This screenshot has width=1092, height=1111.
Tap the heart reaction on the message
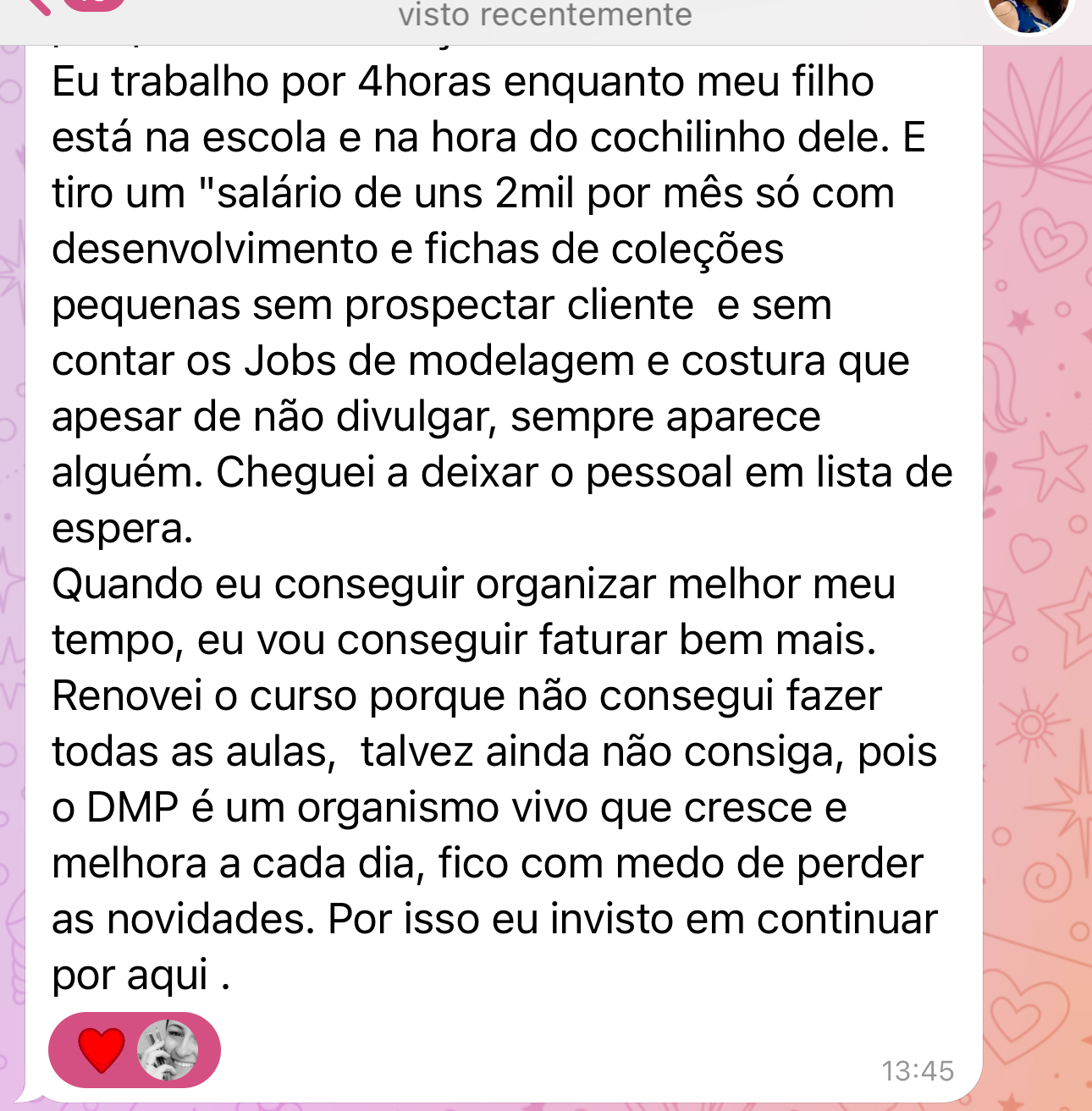[102, 1050]
